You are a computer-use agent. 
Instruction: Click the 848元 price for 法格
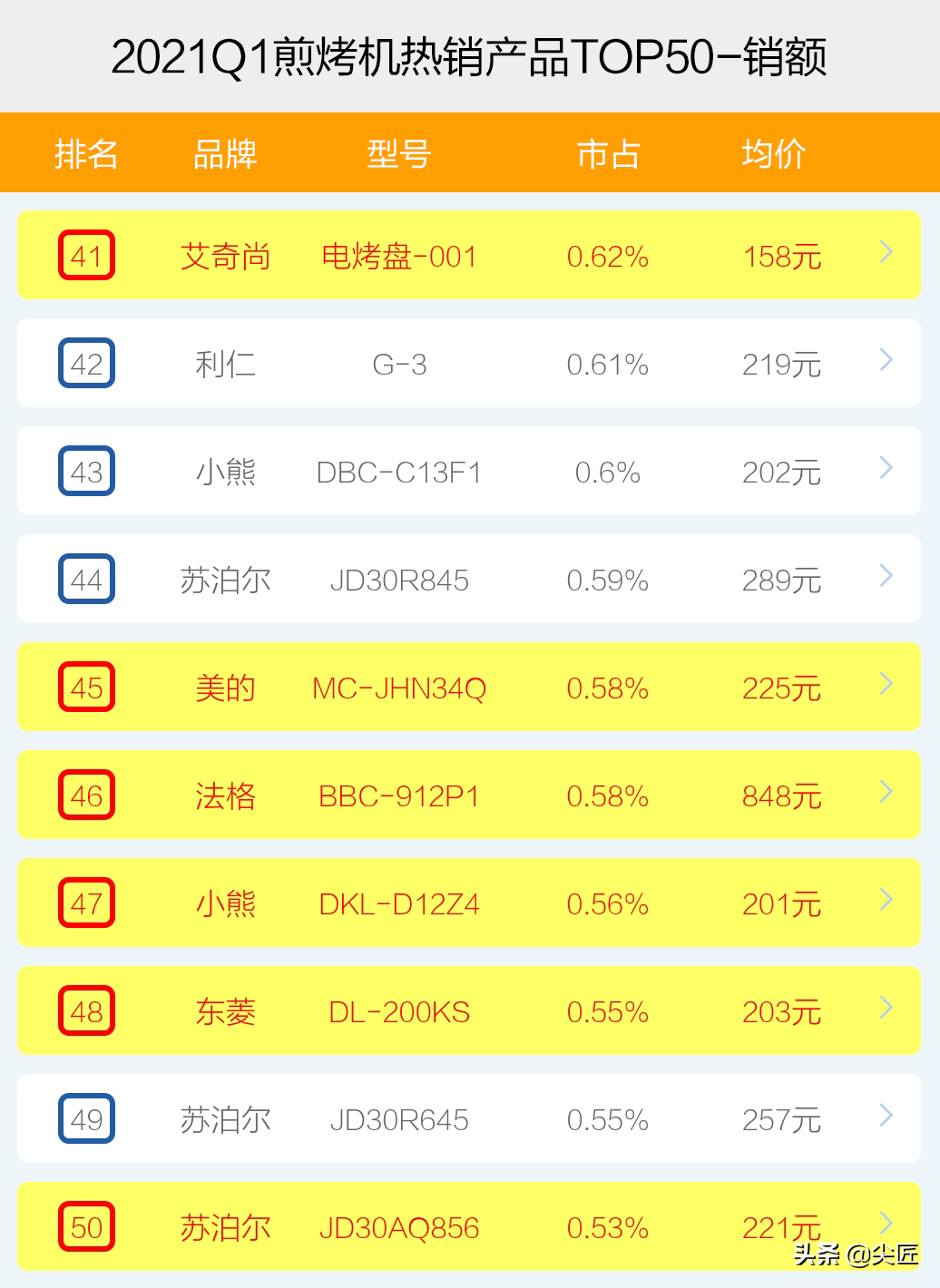780,795
